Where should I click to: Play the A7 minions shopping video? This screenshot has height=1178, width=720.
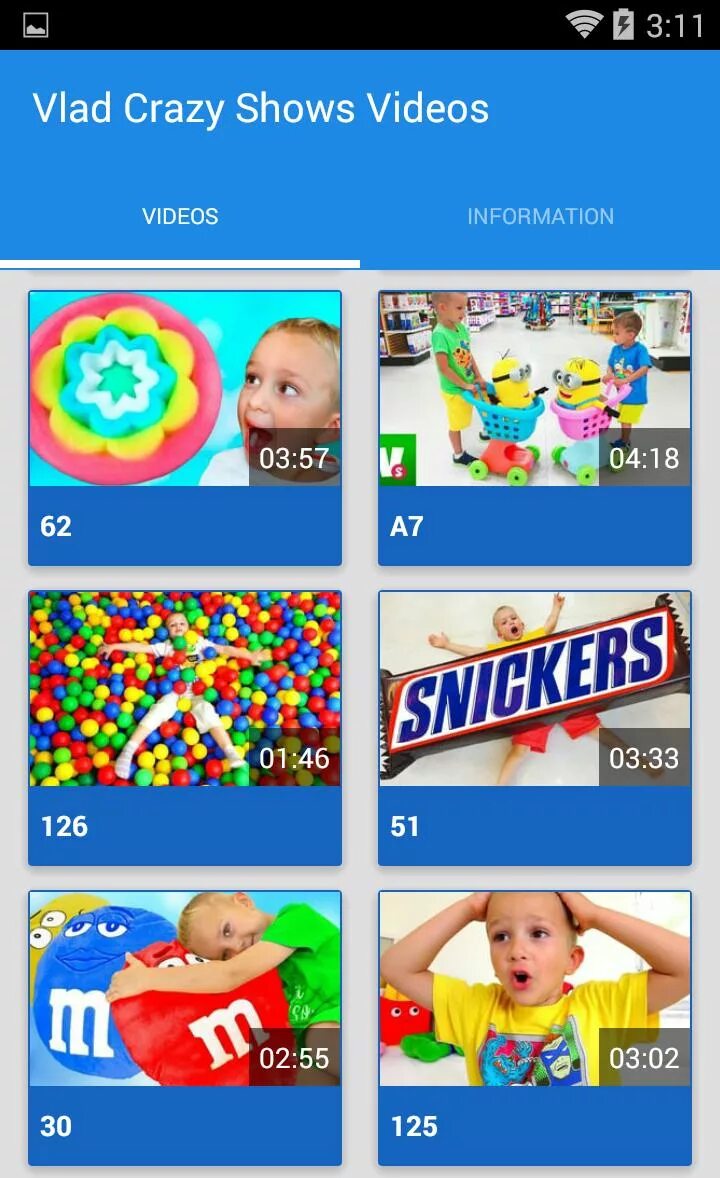[534, 427]
